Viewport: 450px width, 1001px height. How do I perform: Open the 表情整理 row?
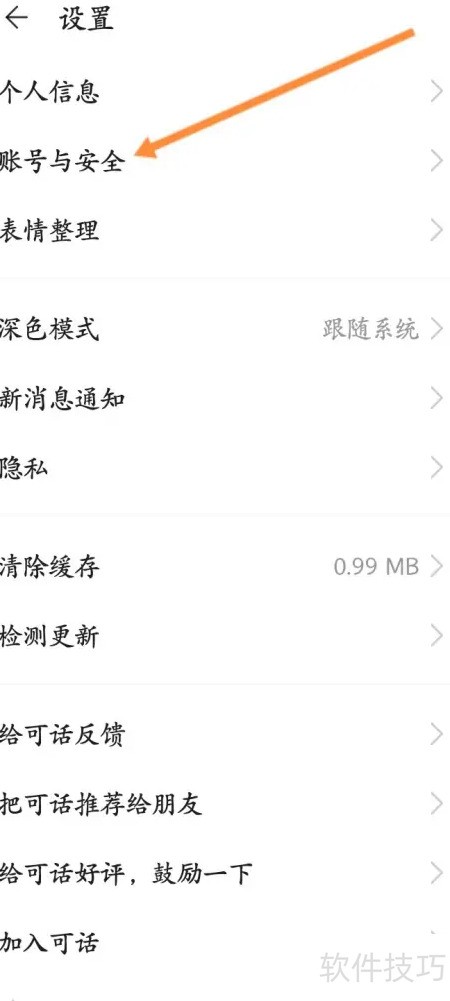[225, 230]
